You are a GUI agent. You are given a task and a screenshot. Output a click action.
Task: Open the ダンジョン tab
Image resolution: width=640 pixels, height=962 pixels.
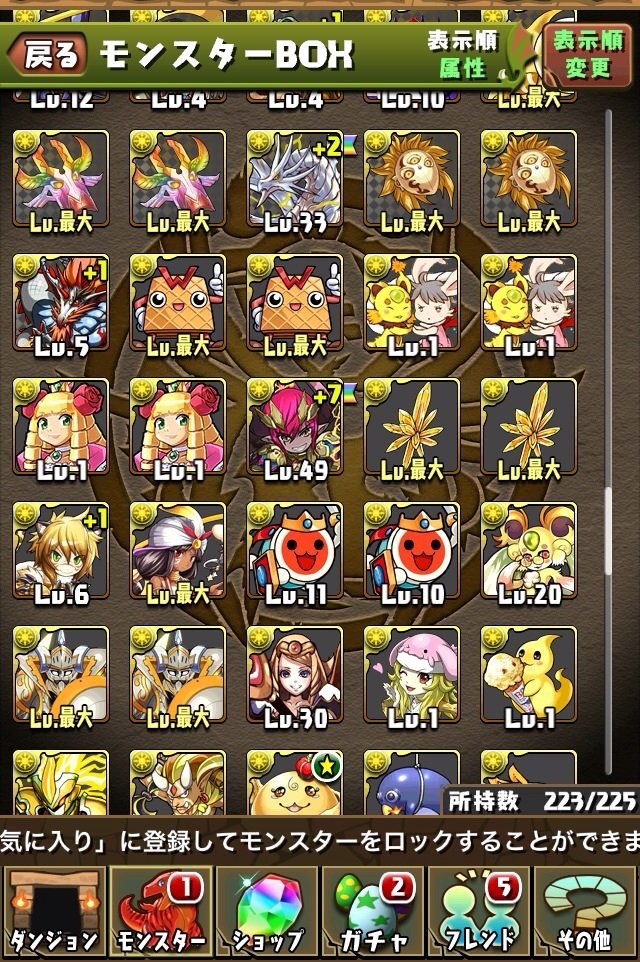click(54, 912)
